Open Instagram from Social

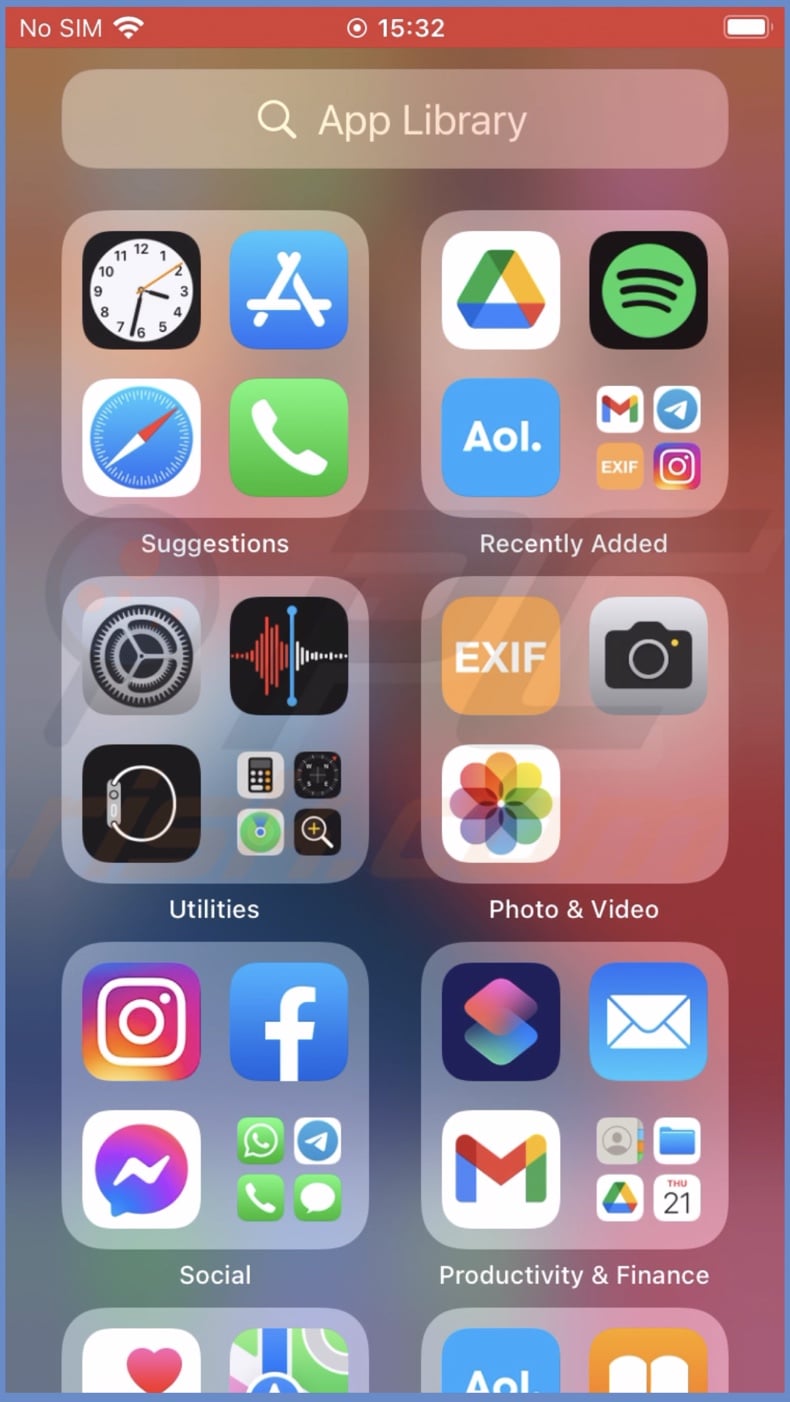141,1022
